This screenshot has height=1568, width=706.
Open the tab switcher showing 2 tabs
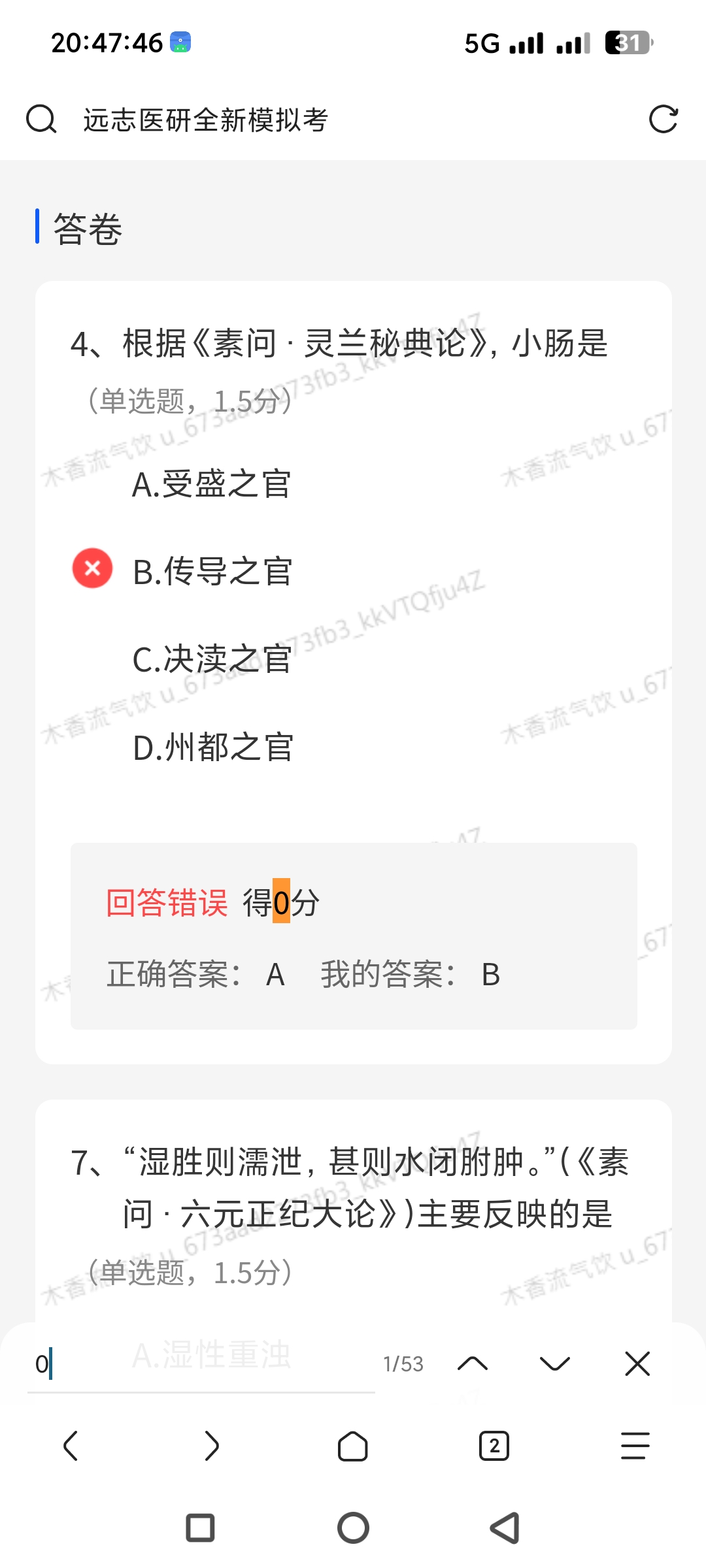[x=494, y=1445]
